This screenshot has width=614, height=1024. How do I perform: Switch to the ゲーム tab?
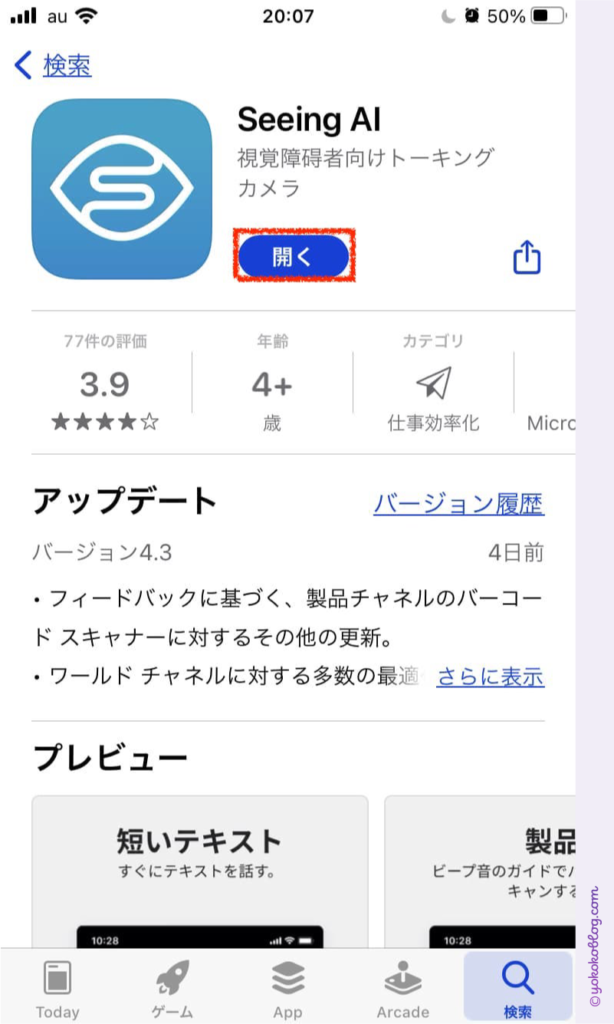(x=172, y=988)
